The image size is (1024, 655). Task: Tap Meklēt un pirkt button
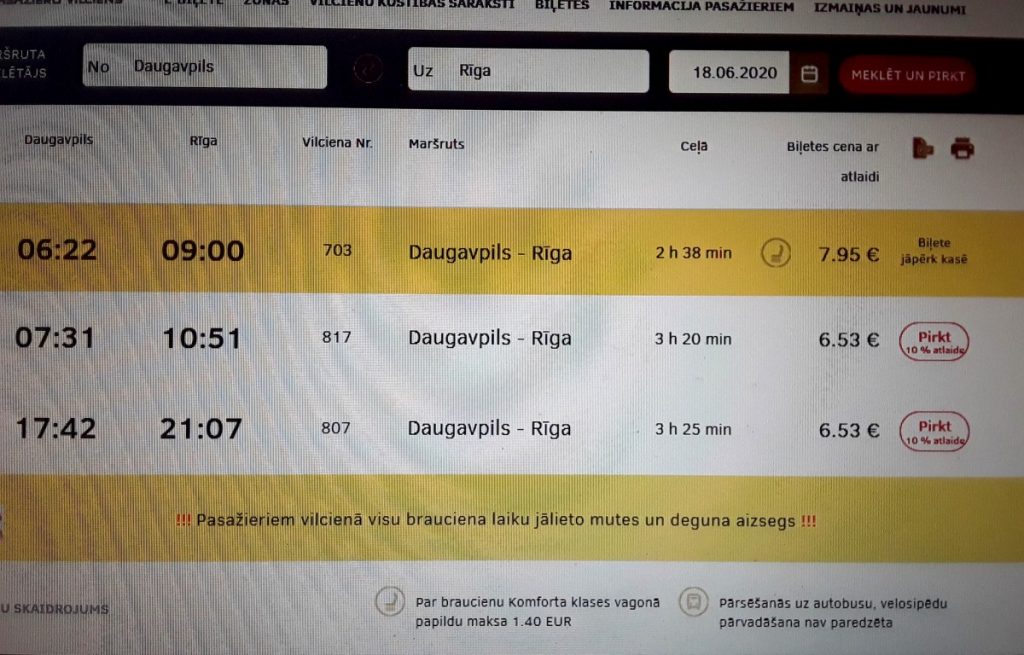pyautogui.click(x=908, y=75)
